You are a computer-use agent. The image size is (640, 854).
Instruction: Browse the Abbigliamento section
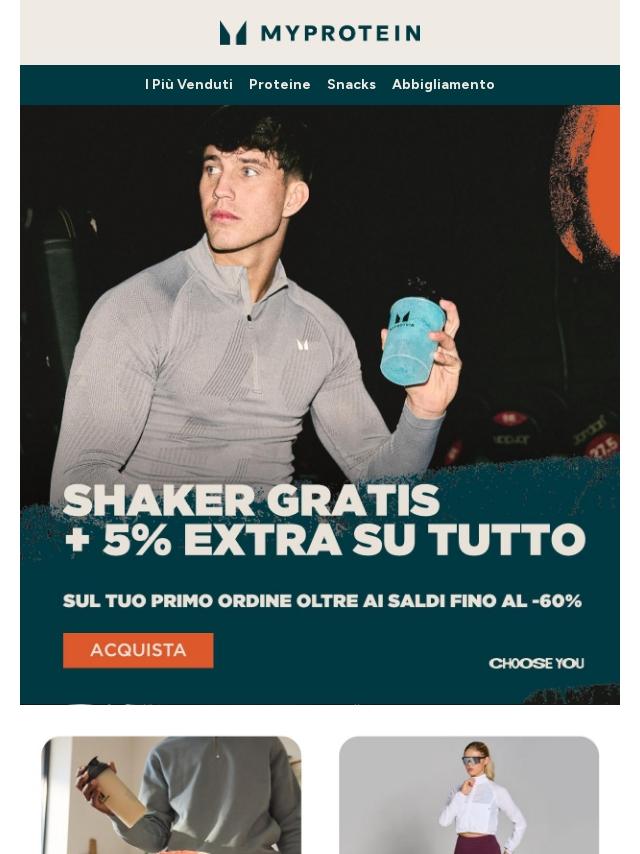point(443,84)
